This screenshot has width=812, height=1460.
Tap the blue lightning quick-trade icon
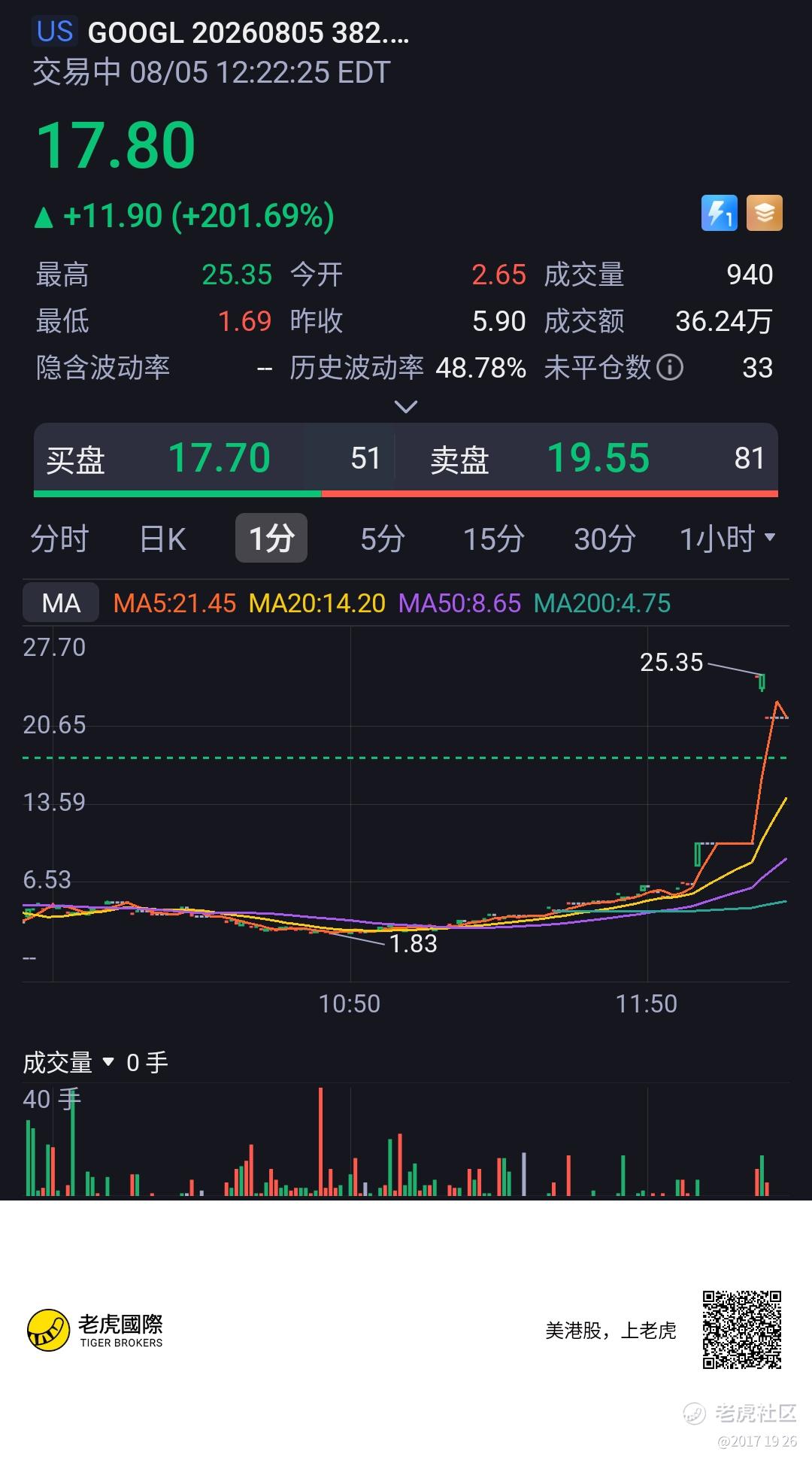click(x=720, y=213)
